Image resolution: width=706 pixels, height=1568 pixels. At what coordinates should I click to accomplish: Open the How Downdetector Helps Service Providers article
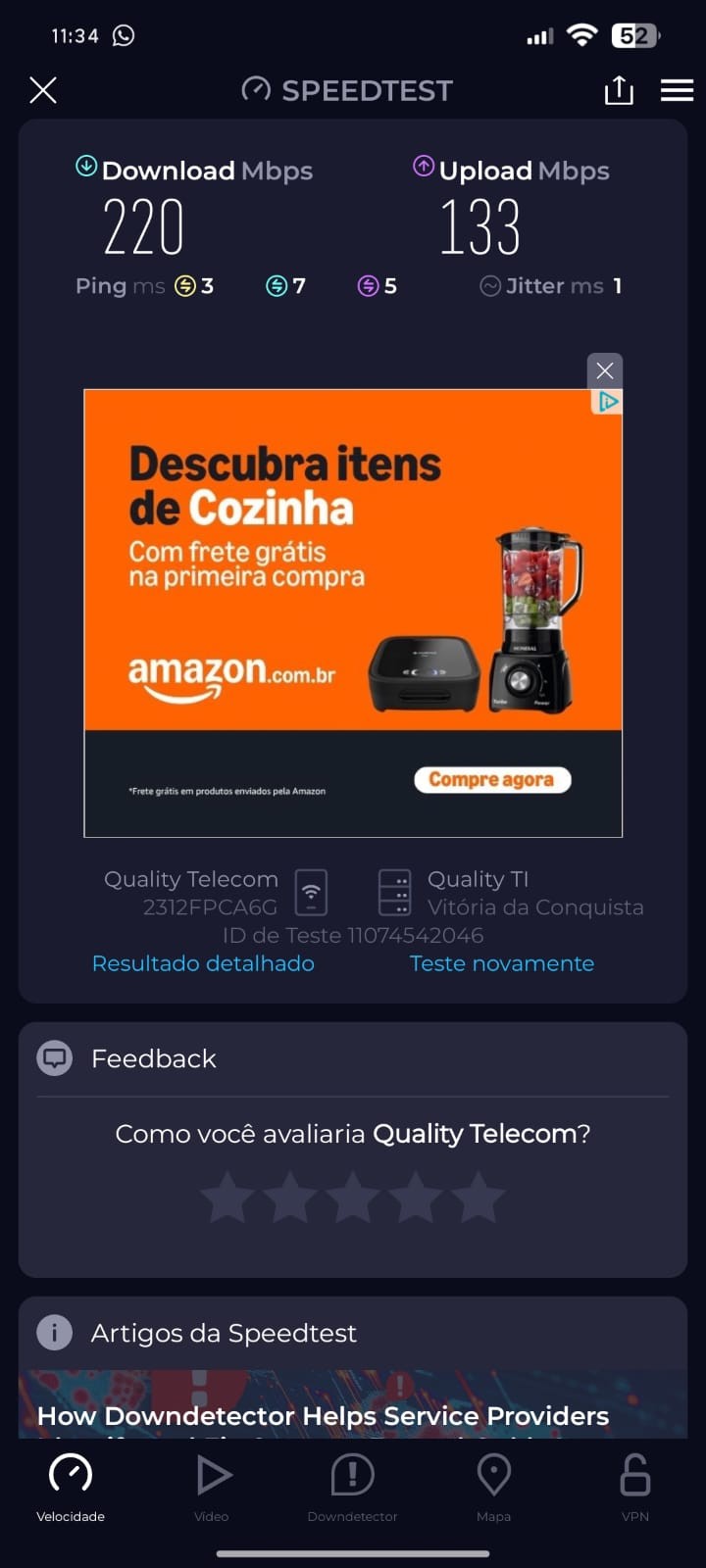(x=324, y=1415)
